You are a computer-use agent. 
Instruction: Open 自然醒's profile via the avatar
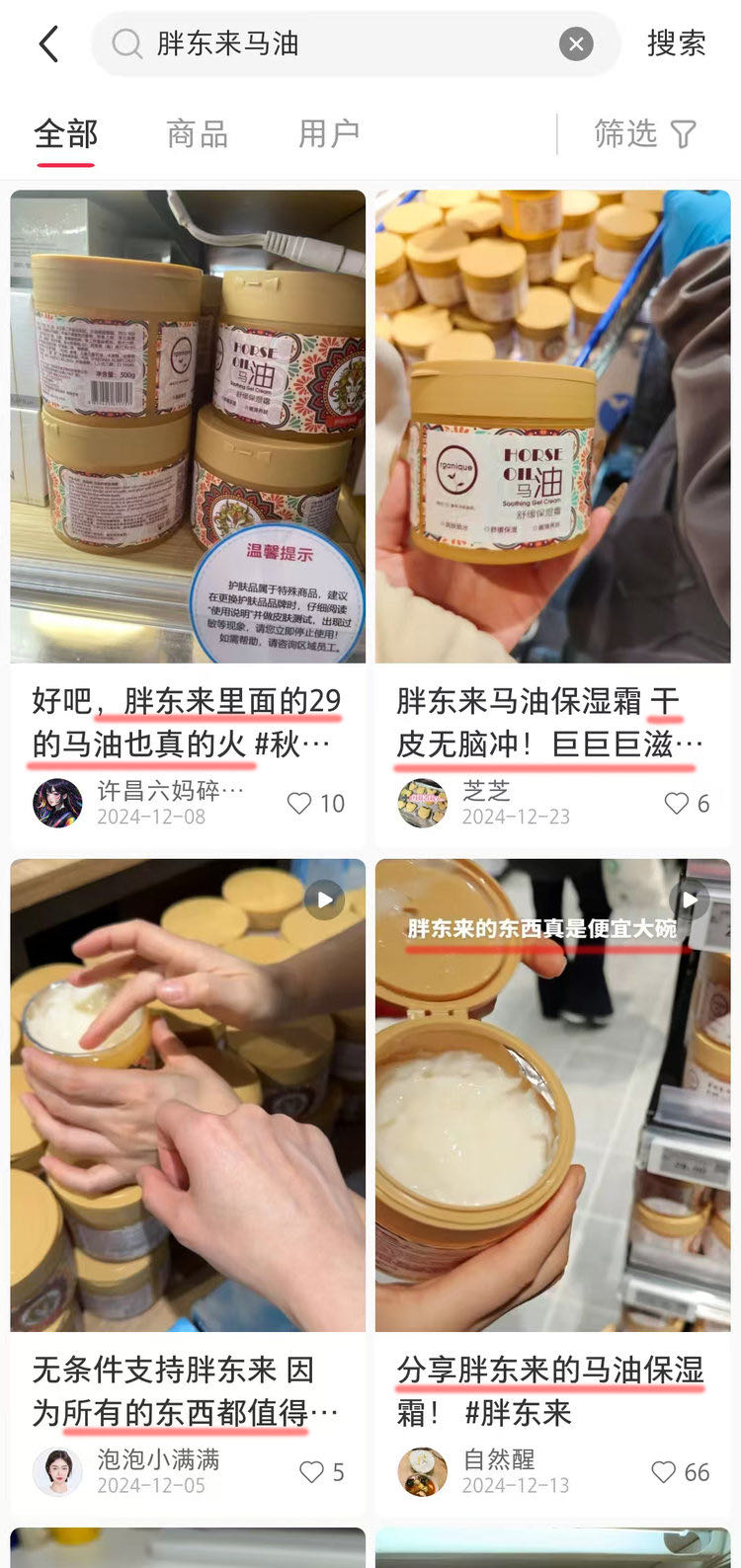click(x=423, y=1472)
